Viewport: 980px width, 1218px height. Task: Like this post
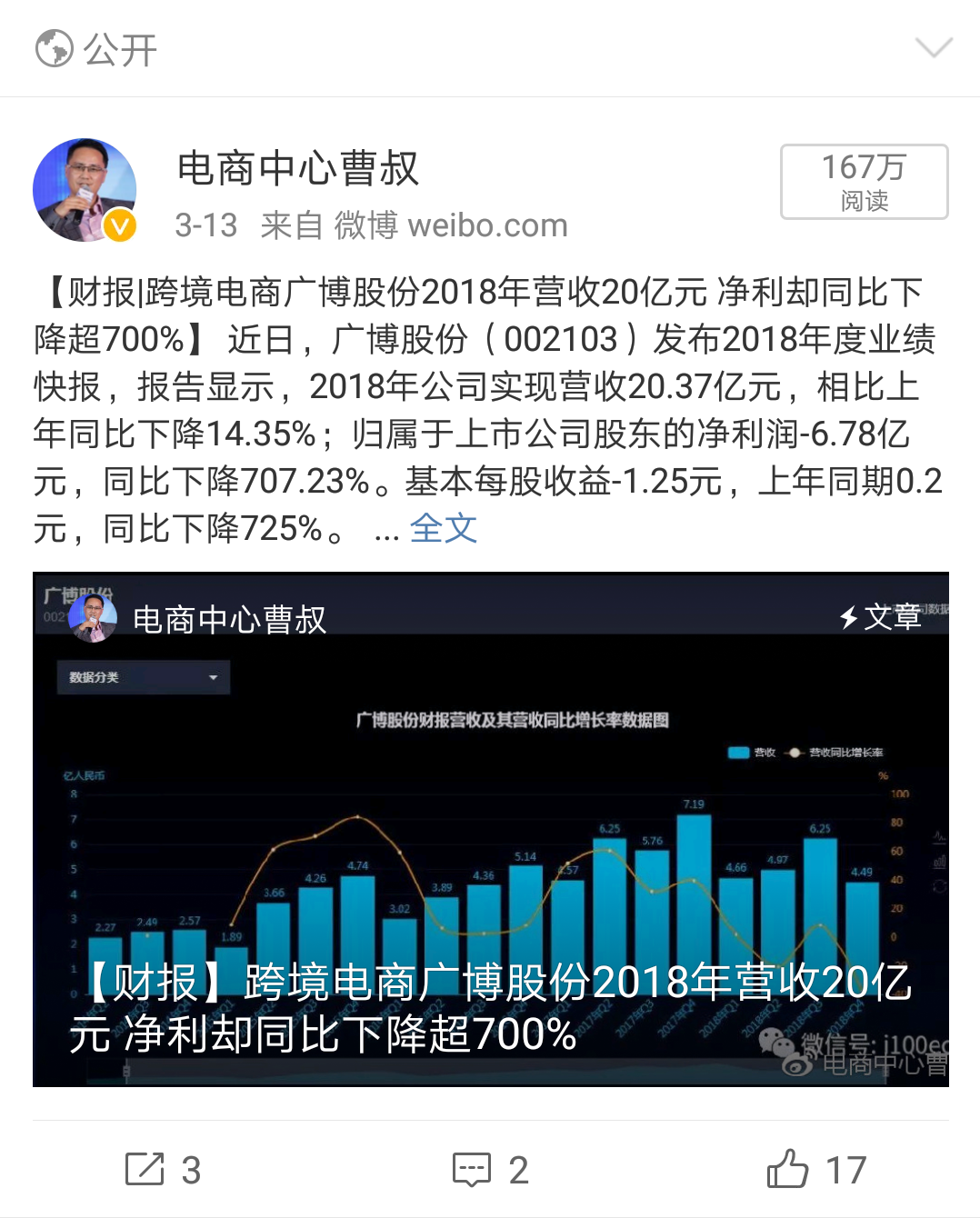point(816,1169)
